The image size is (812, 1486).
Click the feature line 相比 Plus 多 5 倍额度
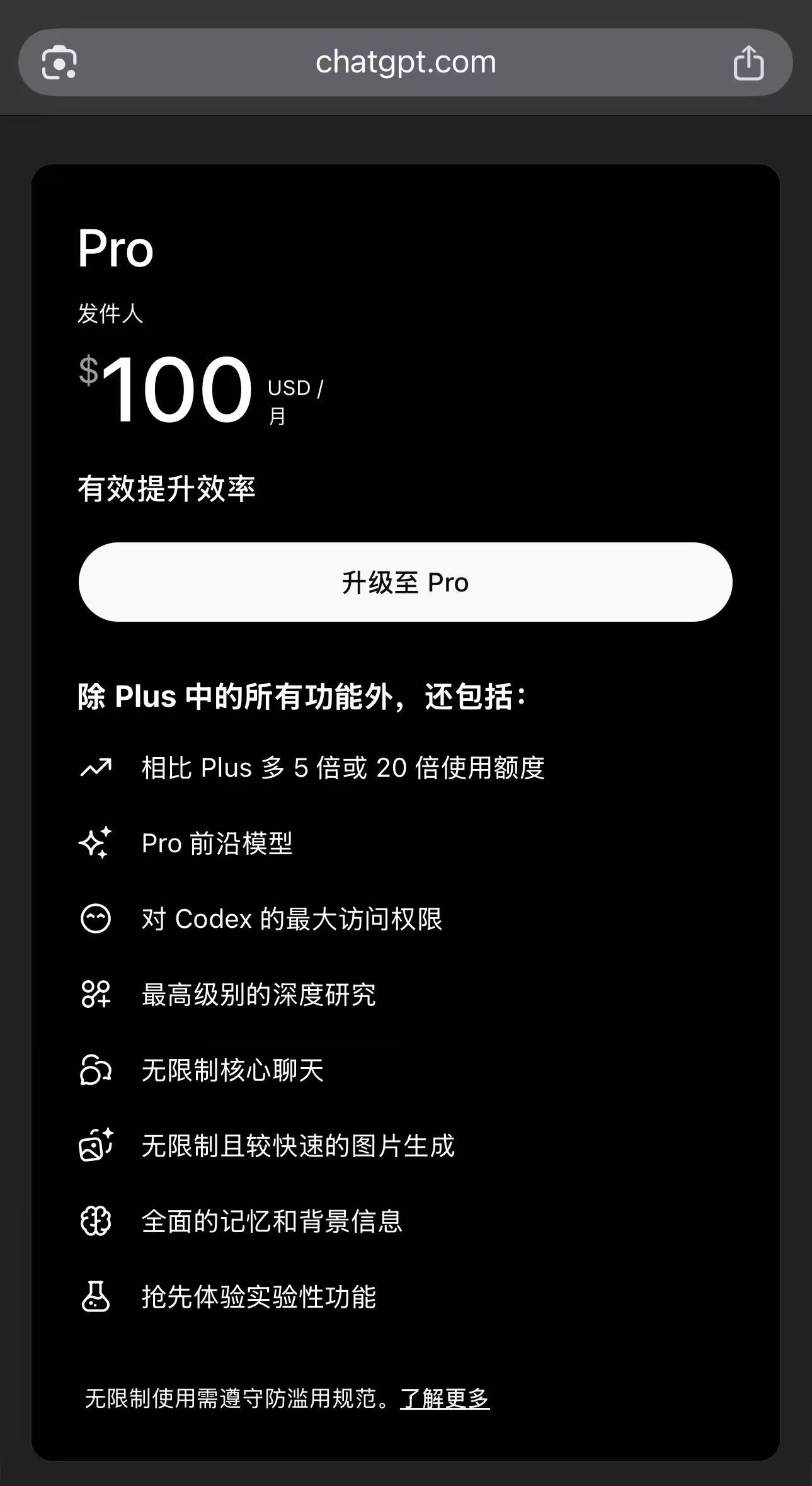343,767
